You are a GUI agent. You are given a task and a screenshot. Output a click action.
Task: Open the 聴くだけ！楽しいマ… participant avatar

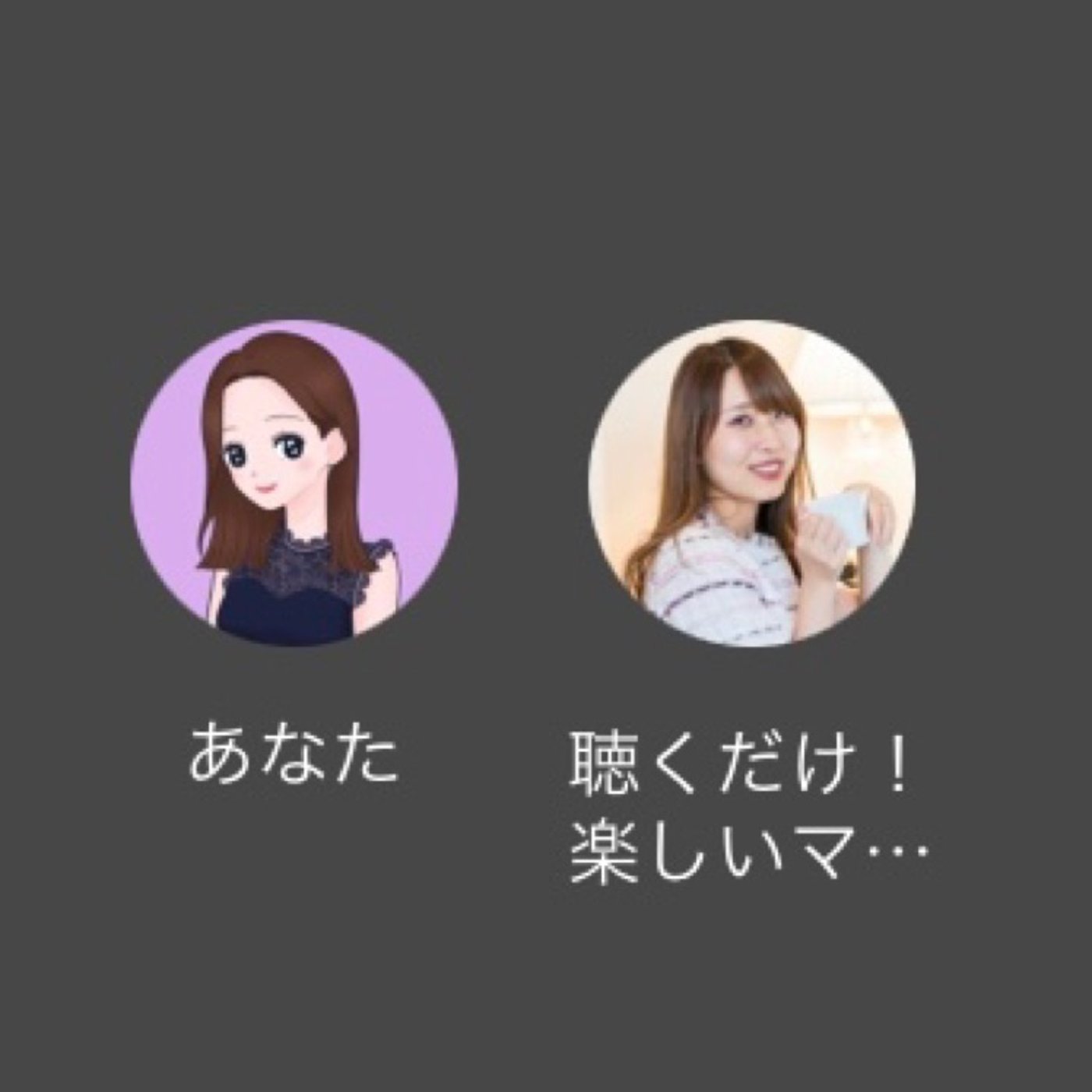[751, 484]
